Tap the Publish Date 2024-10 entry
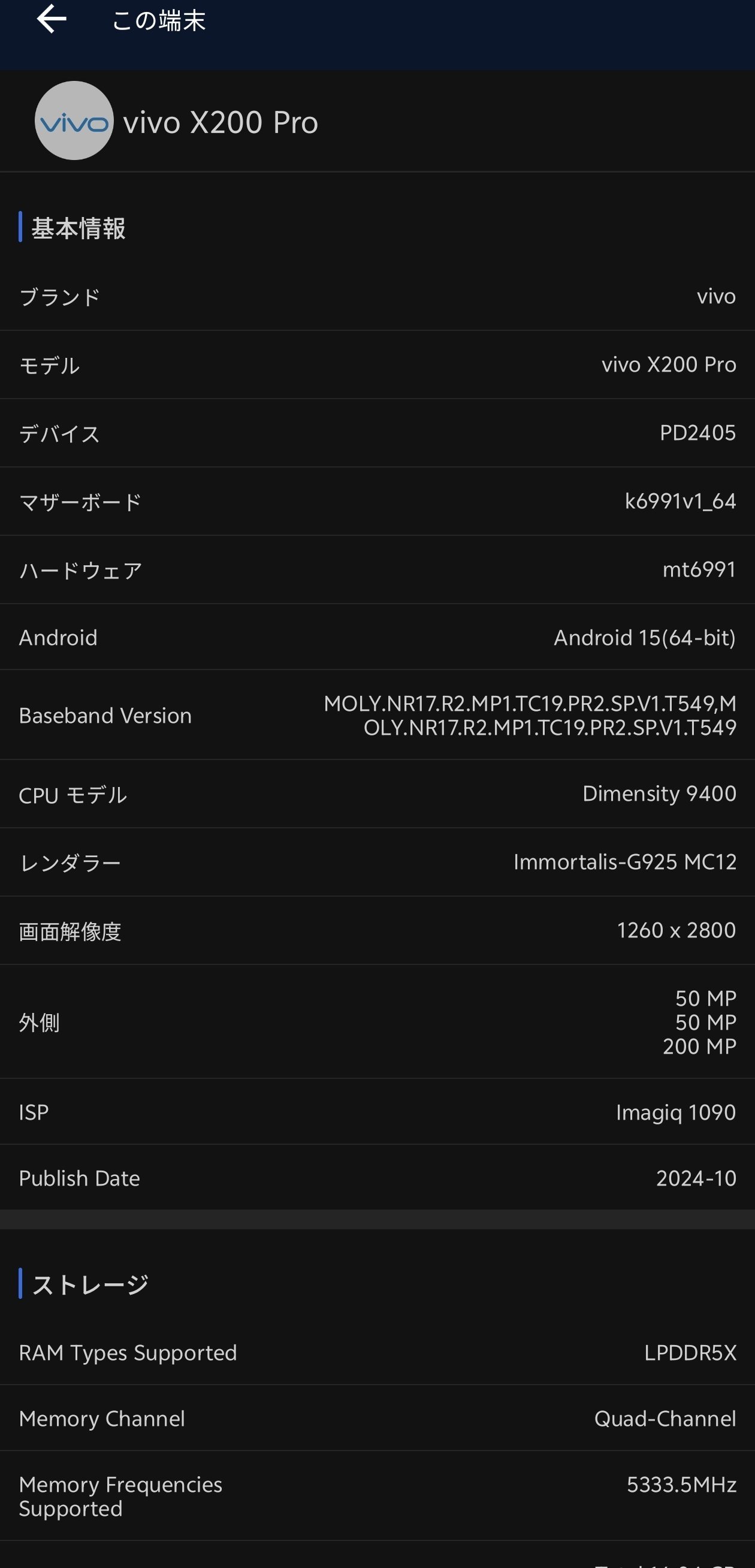Viewport: 755px width, 1568px height. coord(377,1178)
